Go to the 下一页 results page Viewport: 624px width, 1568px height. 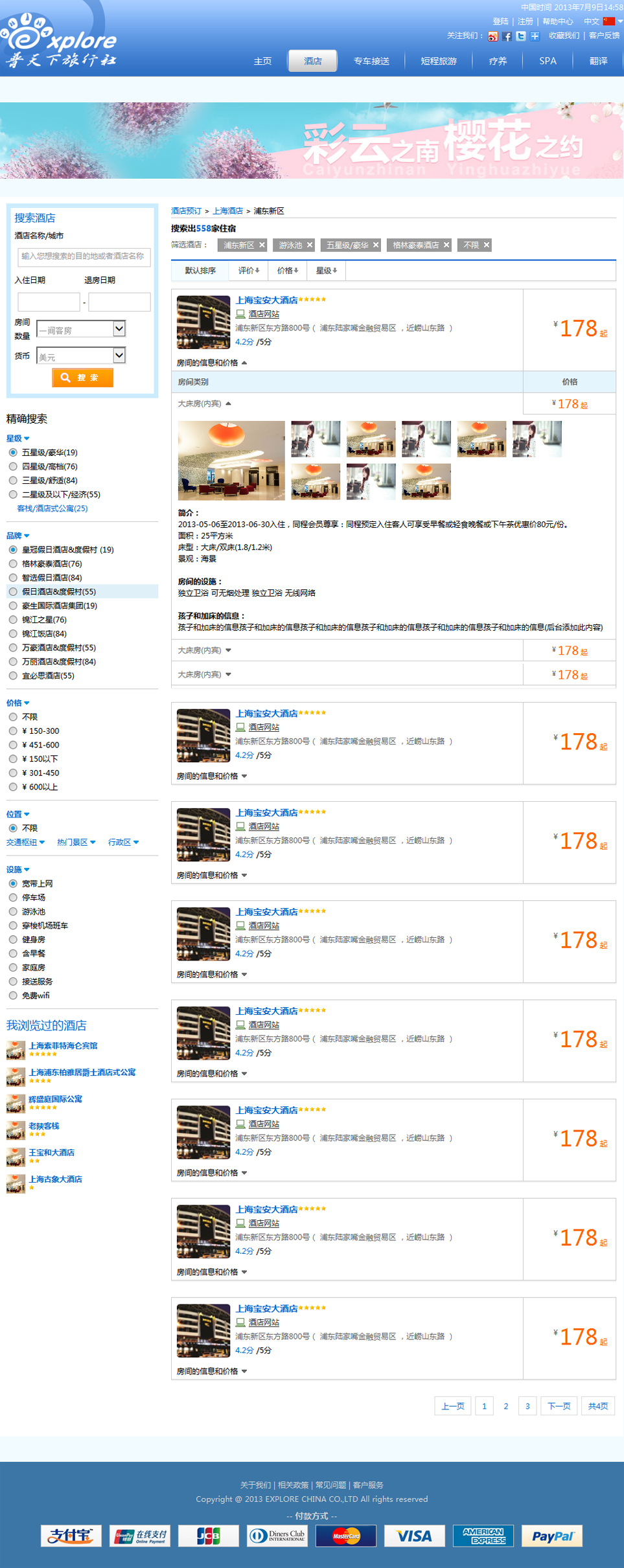559,1406
